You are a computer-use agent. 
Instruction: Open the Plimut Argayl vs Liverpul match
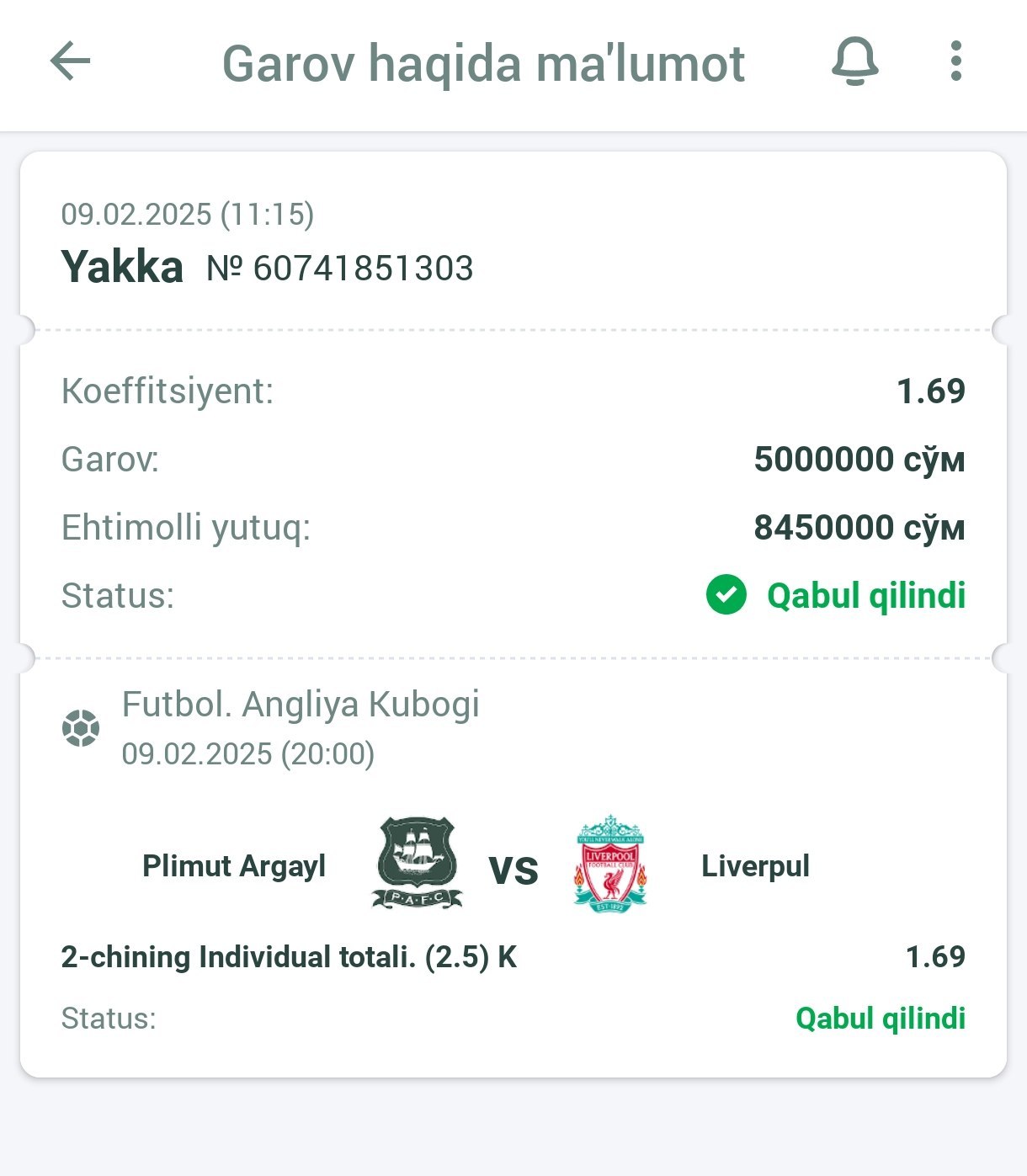point(512,867)
